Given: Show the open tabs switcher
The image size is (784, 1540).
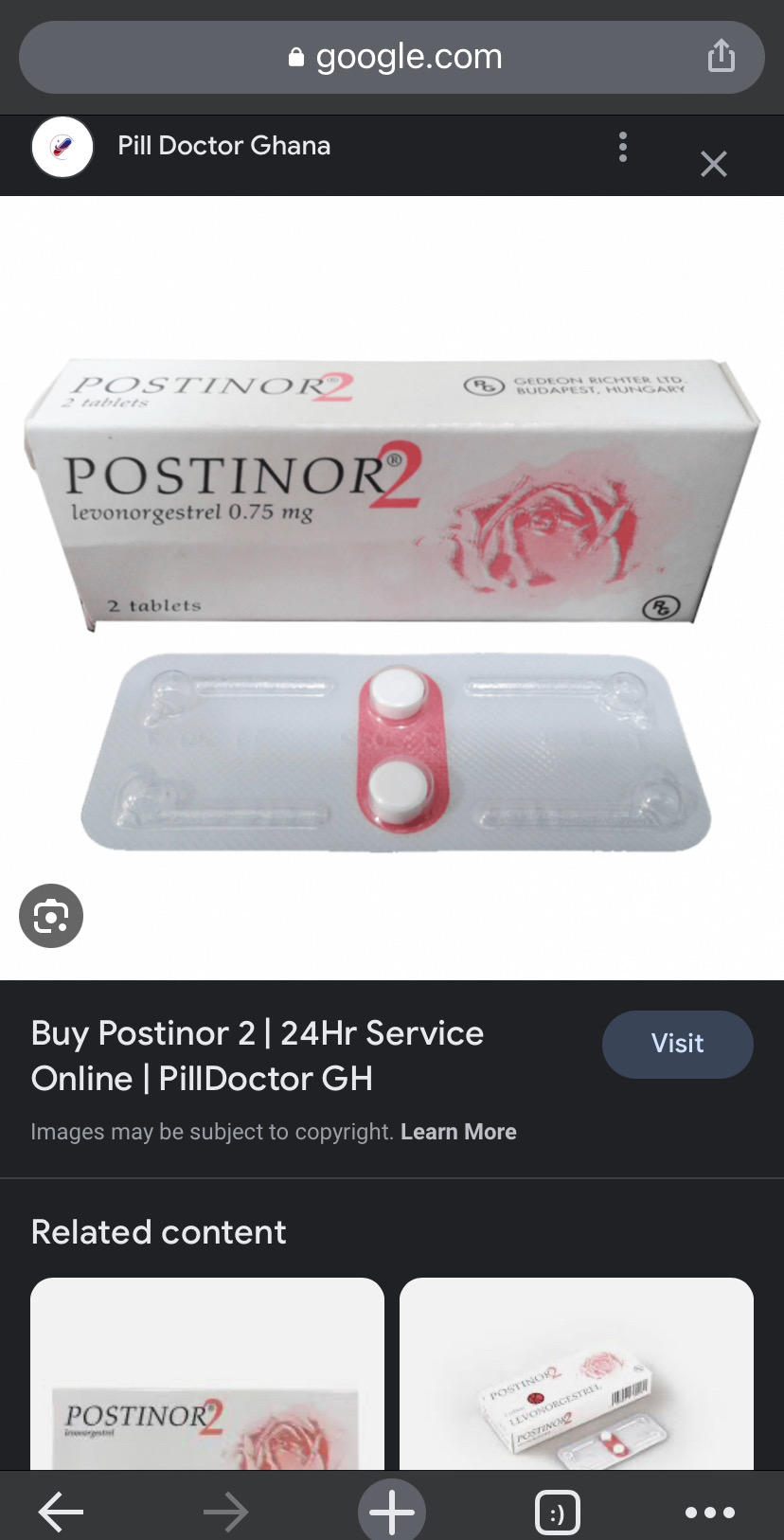Looking at the screenshot, I should tap(558, 1513).
